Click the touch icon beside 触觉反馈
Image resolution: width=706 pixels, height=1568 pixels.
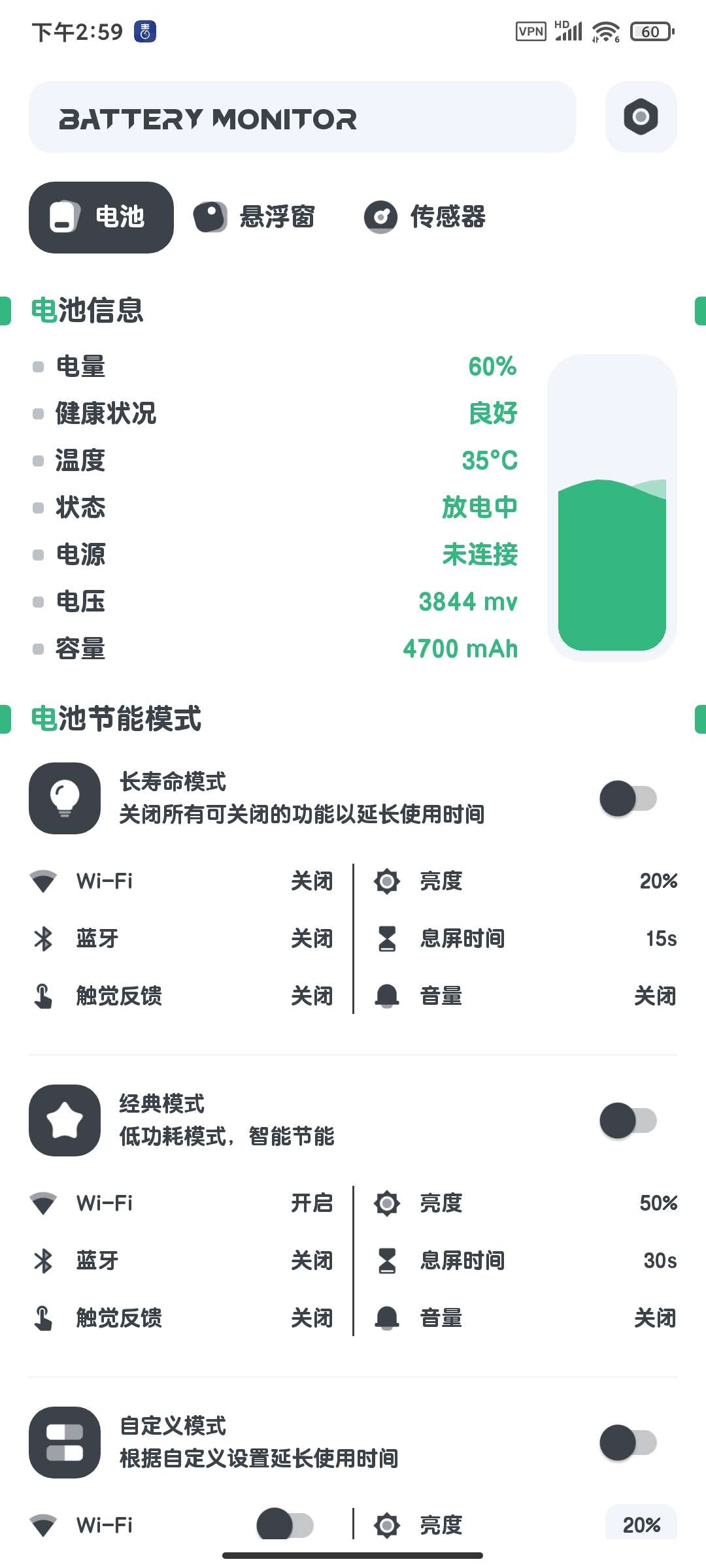coord(42,996)
